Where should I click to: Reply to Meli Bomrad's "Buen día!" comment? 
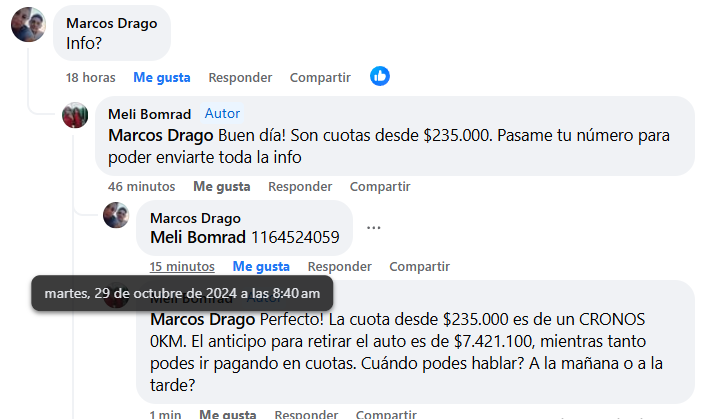(300, 186)
